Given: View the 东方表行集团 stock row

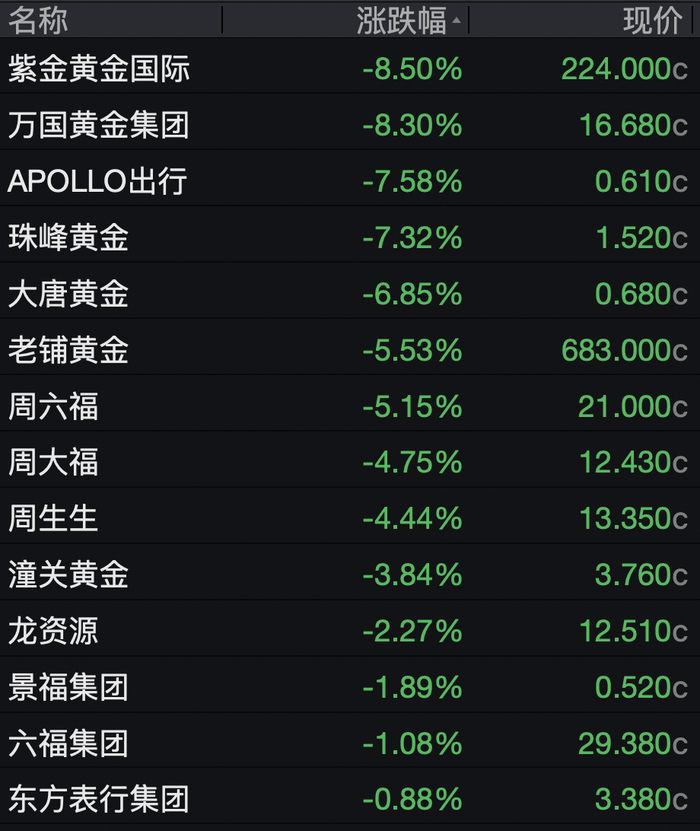Looking at the screenshot, I should pos(350,799).
